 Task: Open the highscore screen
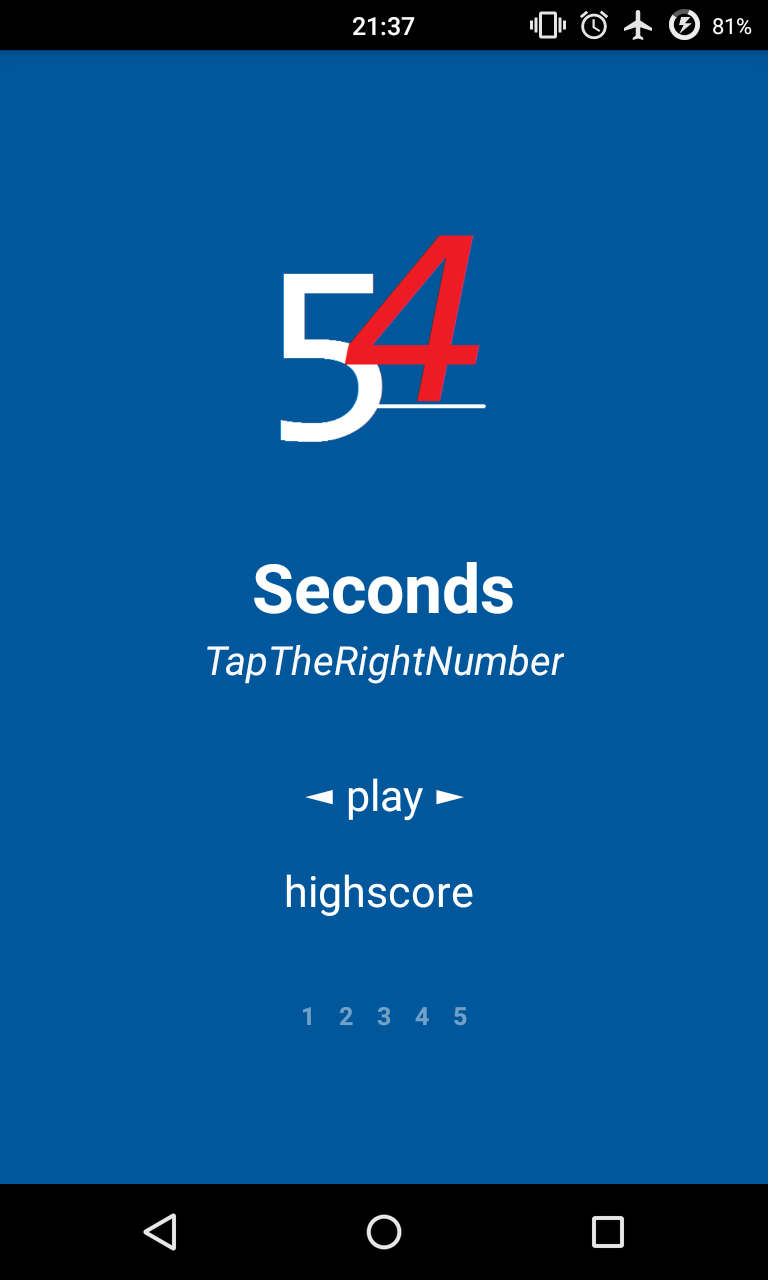[x=379, y=892]
